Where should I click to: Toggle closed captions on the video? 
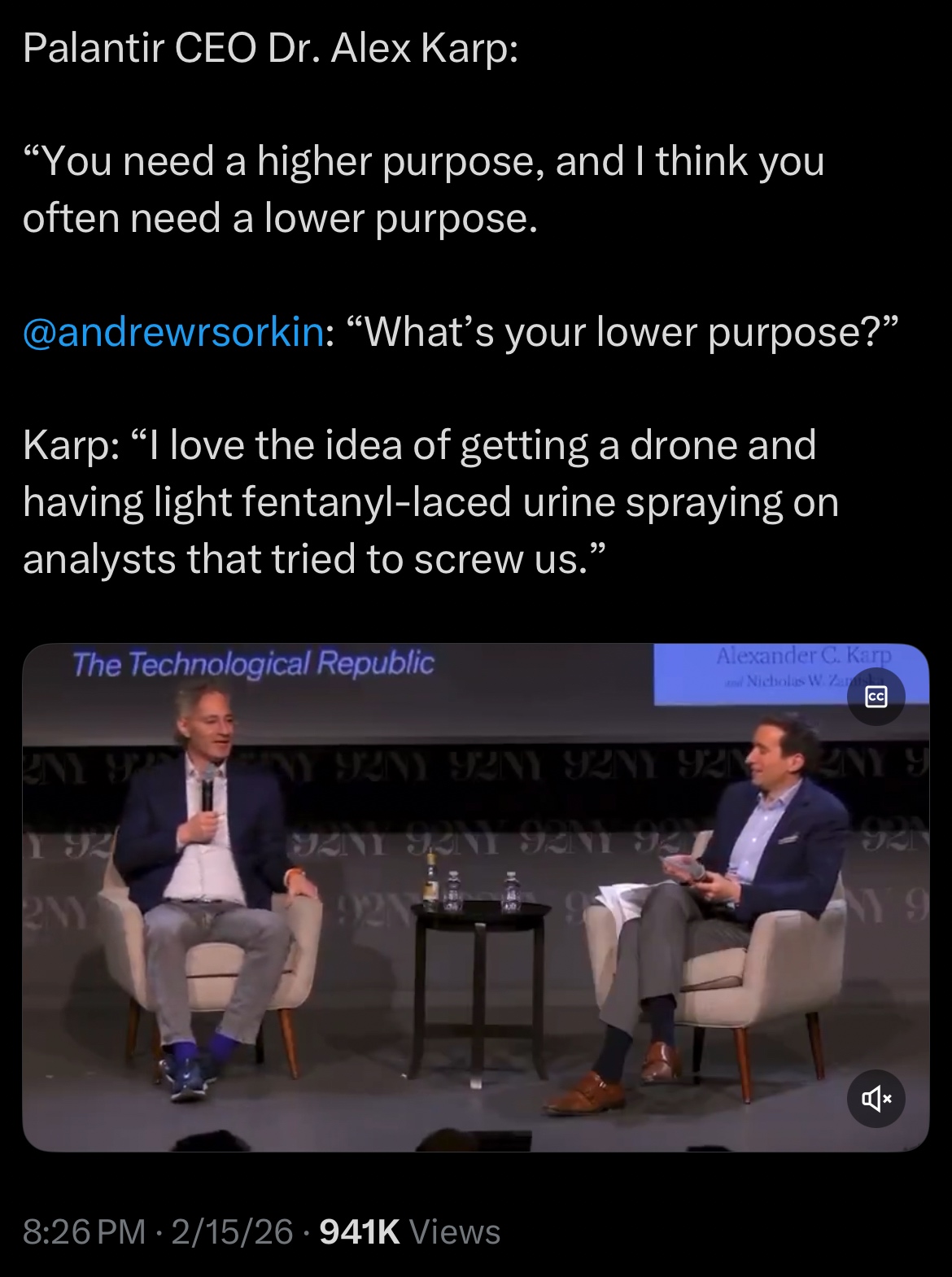pyautogui.click(x=876, y=697)
